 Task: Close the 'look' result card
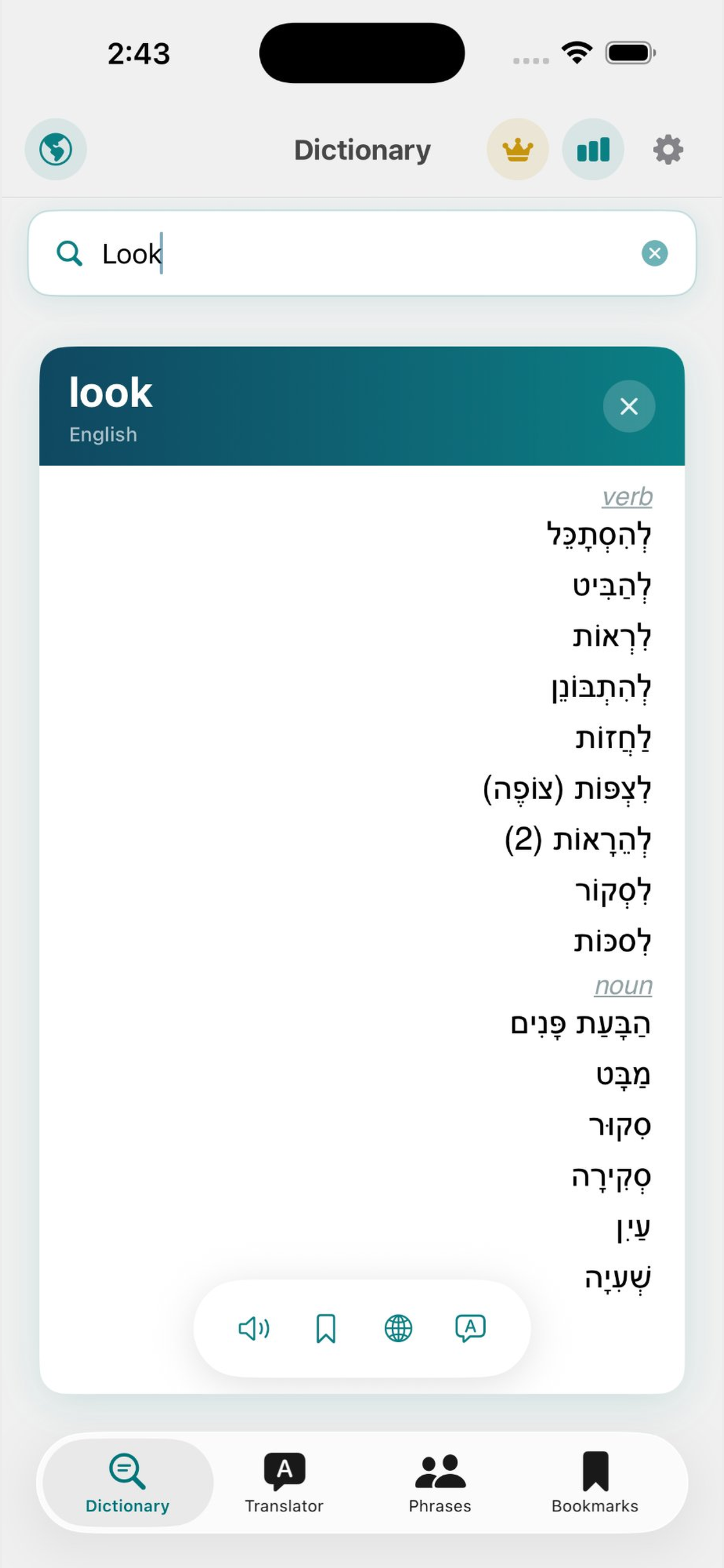628,407
